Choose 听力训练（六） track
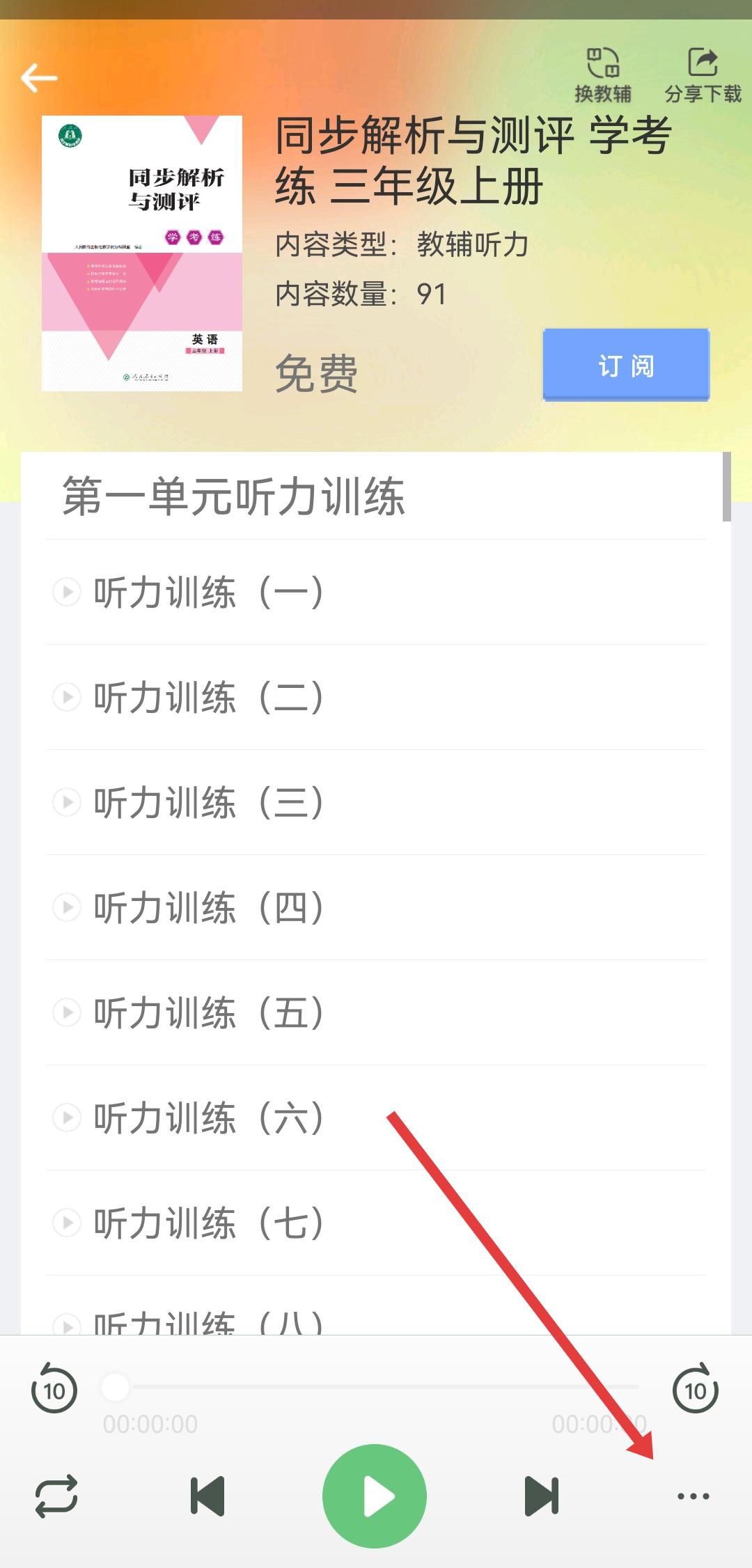 pos(207,1118)
